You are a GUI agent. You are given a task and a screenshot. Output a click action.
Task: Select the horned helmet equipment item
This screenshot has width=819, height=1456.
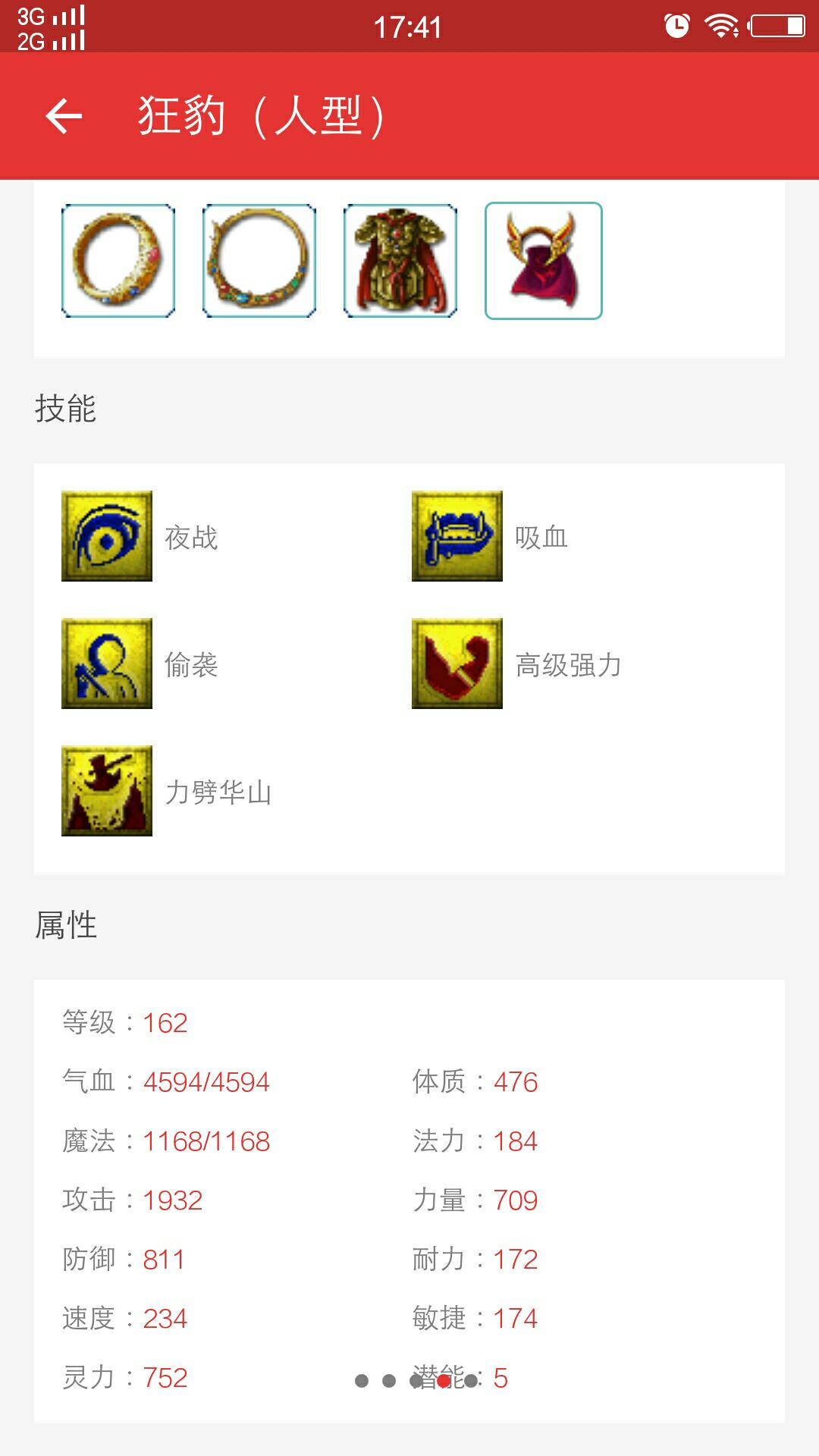543,261
